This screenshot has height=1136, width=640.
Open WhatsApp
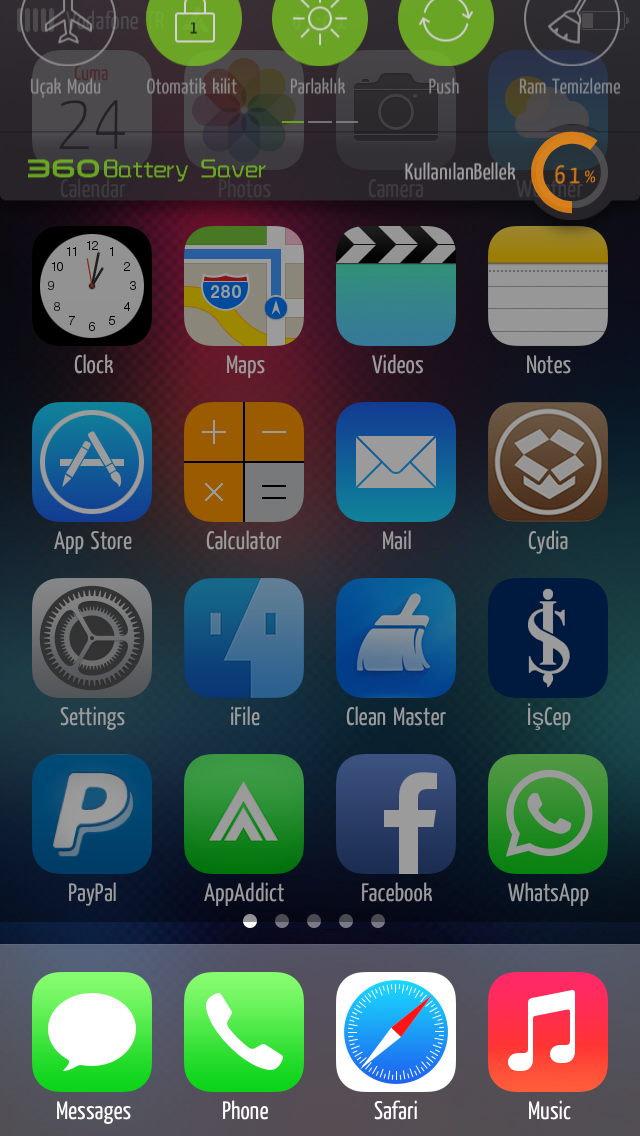click(x=548, y=814)
